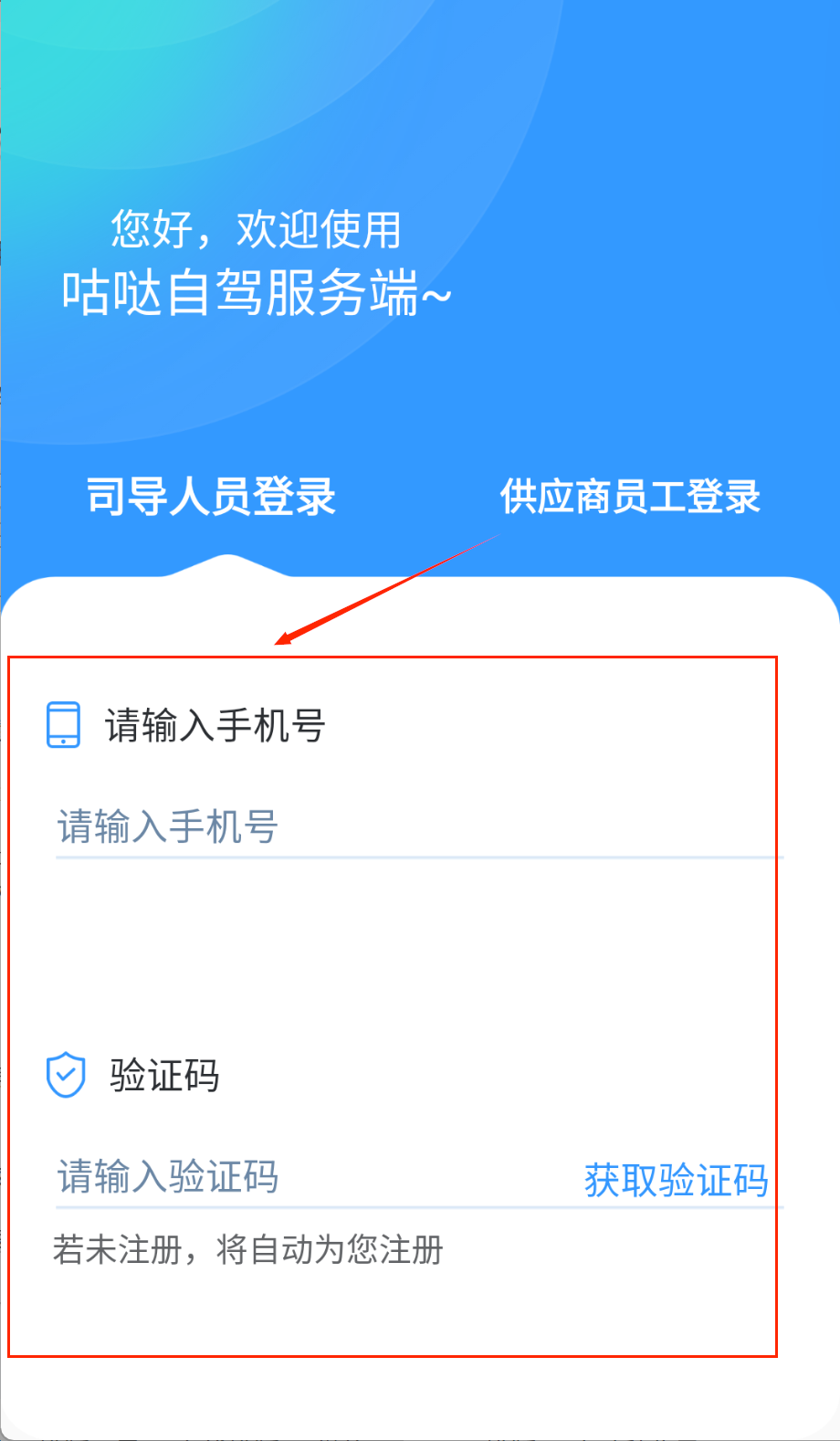840x1441 pixels.
Task: Switch to the 供应商员工登录 tab
Action: pos(630,498)
